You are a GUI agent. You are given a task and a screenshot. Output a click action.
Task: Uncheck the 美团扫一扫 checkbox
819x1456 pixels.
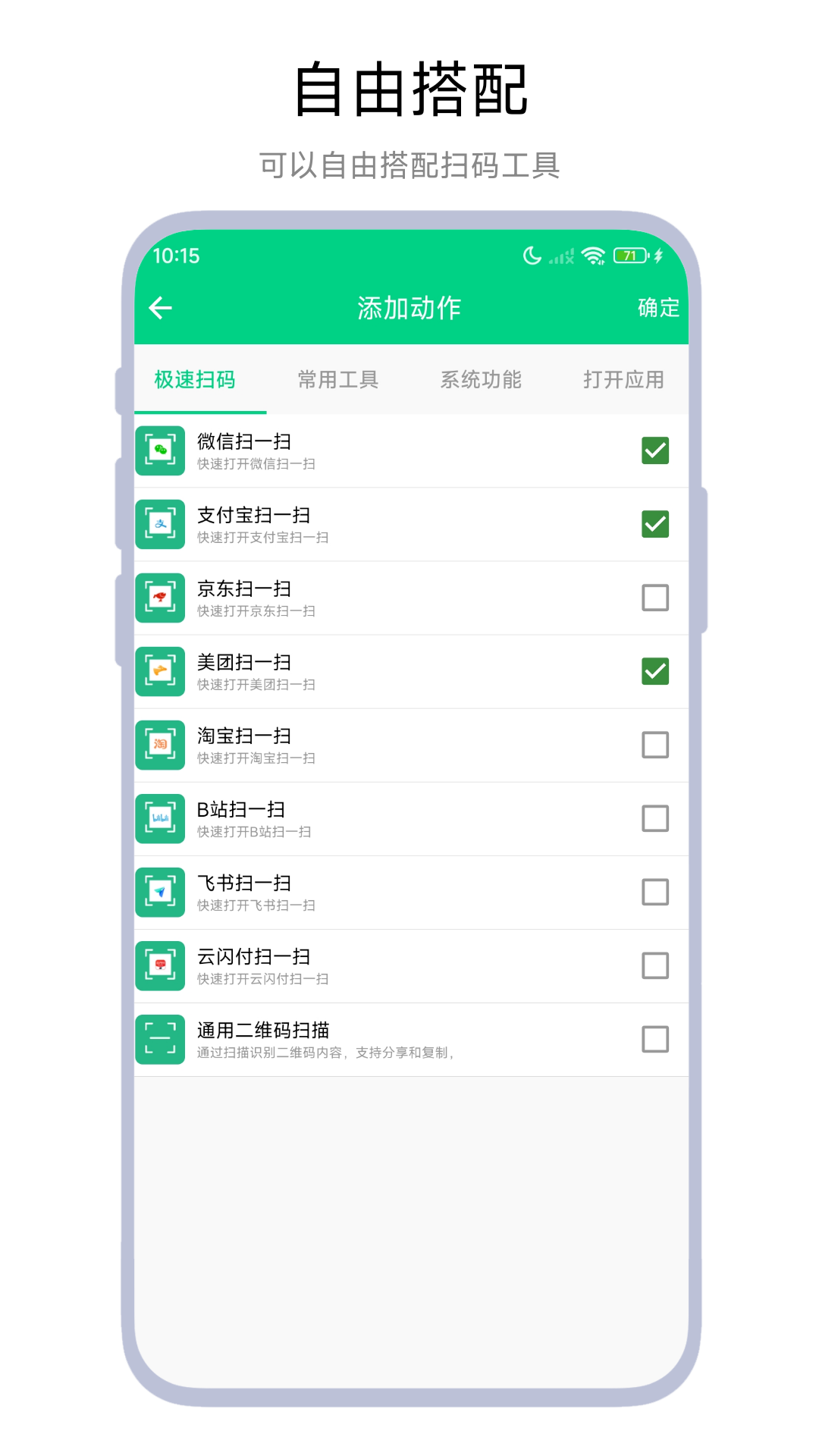point(655,670)
